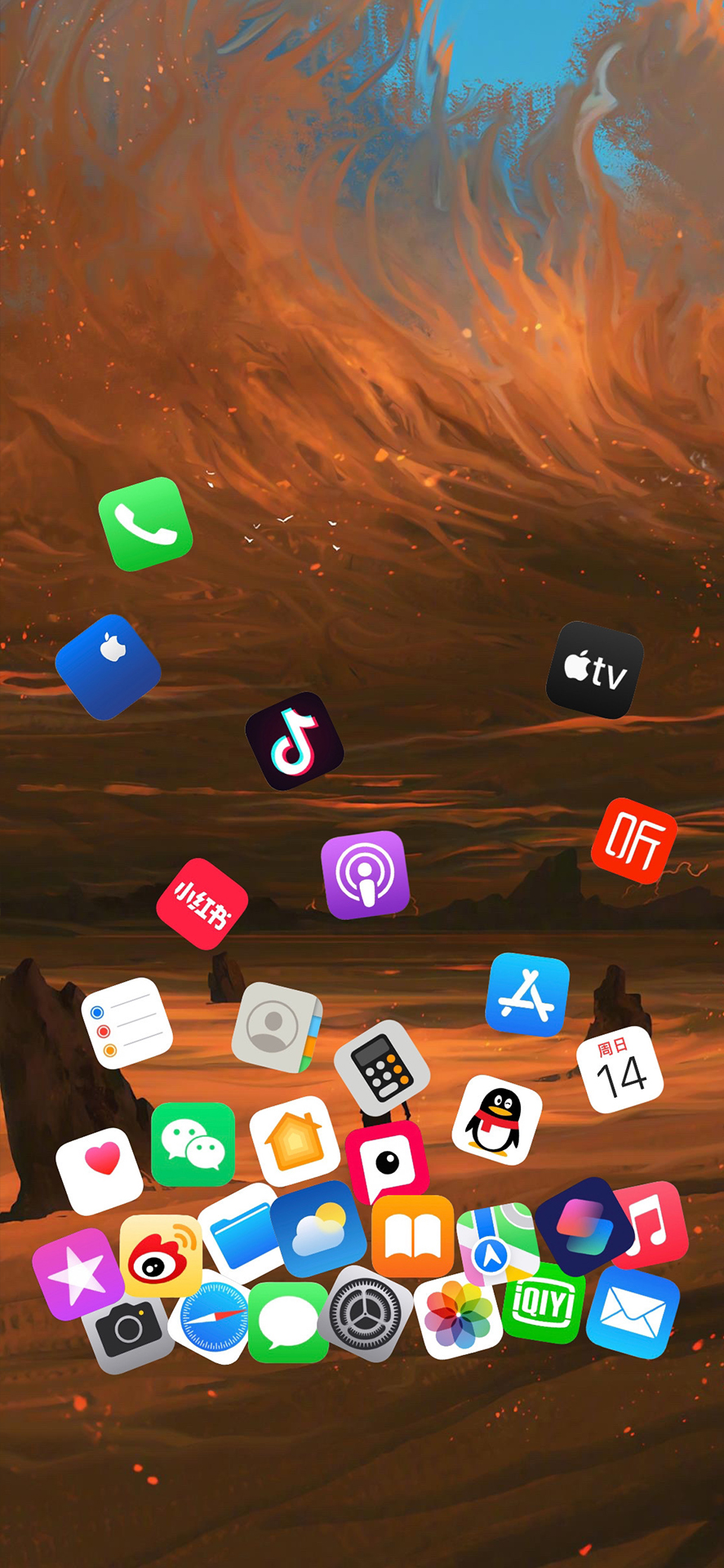Check the Calendar showing Sunday 14
This screenshot has width=724, height=1568.
(x=621, y=1070)
